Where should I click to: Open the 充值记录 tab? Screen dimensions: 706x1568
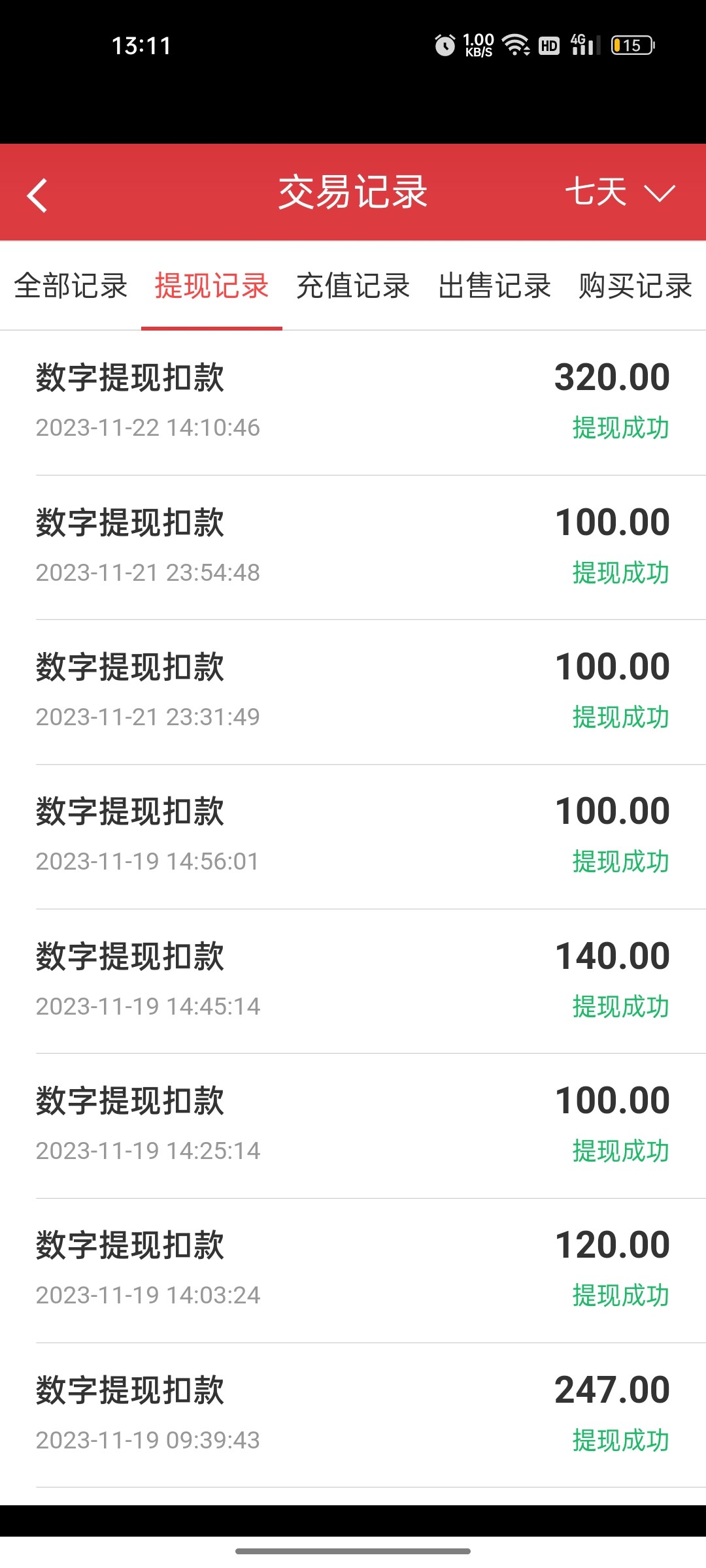click(x=353, y=286)
